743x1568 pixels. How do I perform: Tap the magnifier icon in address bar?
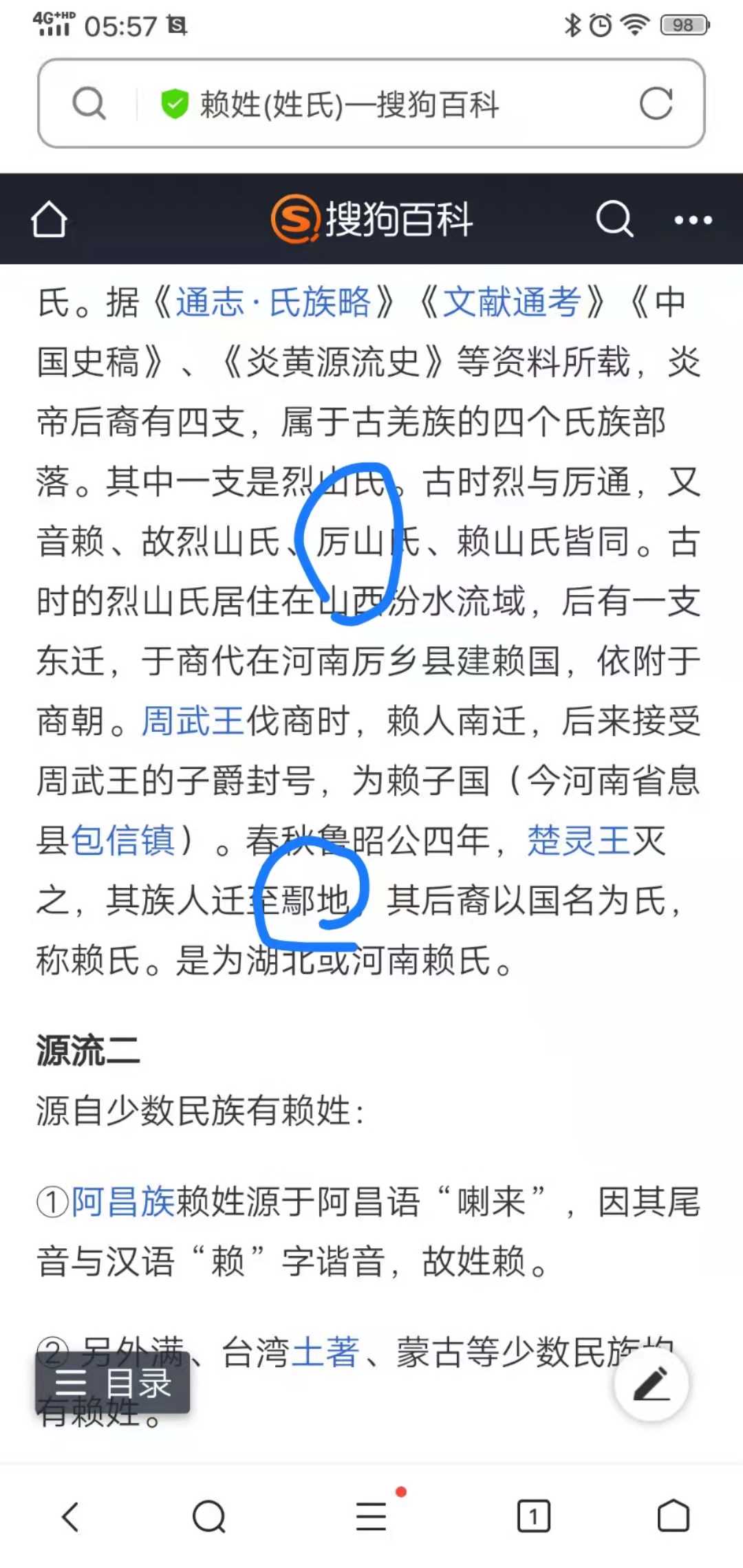[89, 105]
